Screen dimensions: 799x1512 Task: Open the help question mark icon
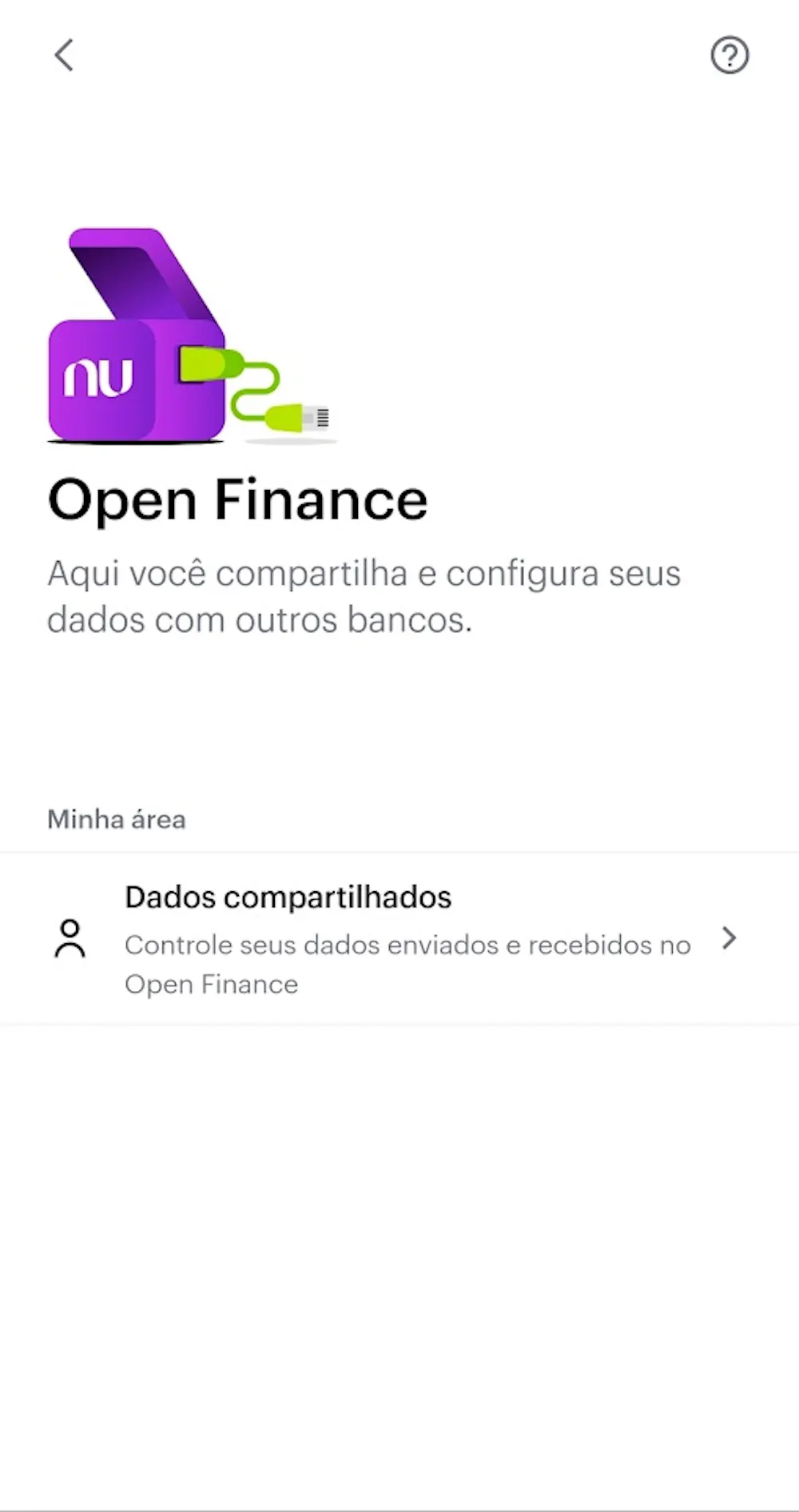(x=729, y=55)
